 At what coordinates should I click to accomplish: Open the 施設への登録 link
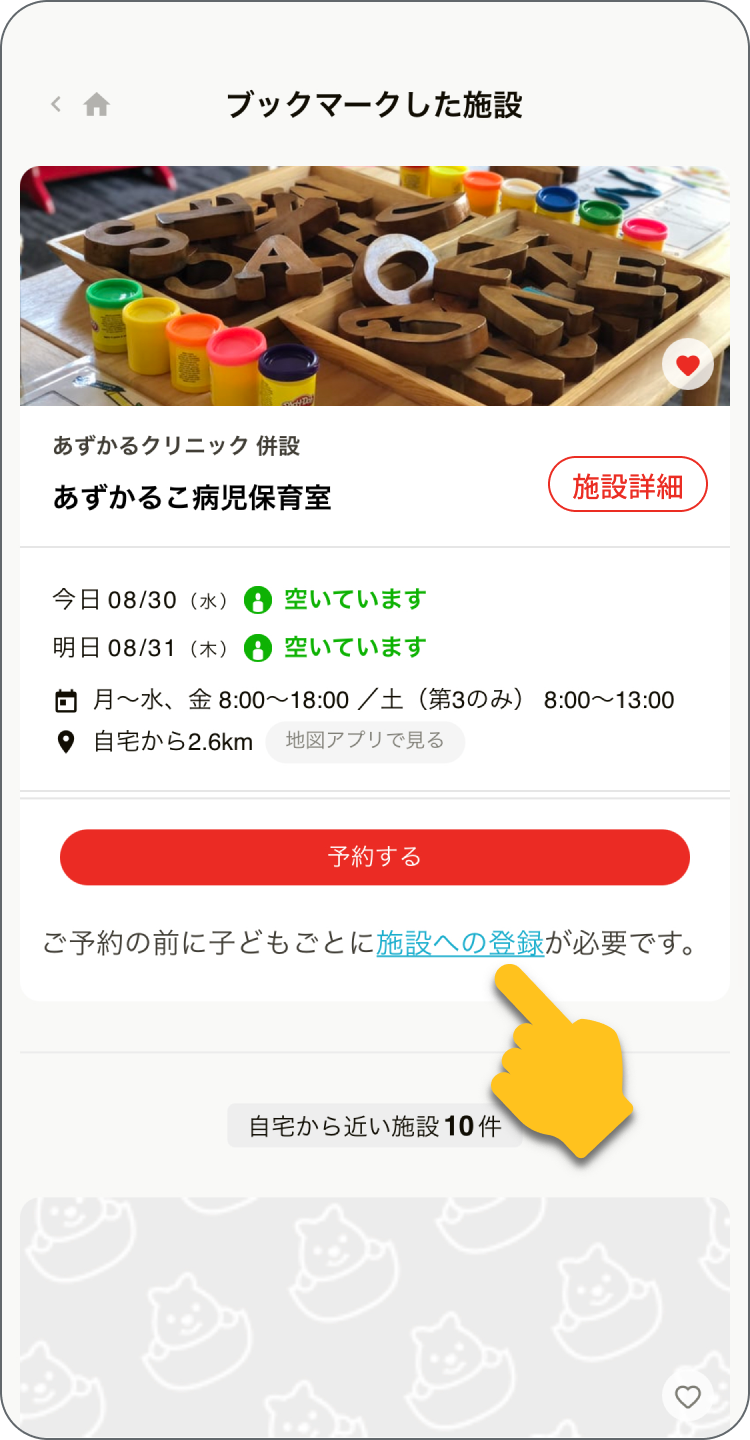(x=460, y=943)
